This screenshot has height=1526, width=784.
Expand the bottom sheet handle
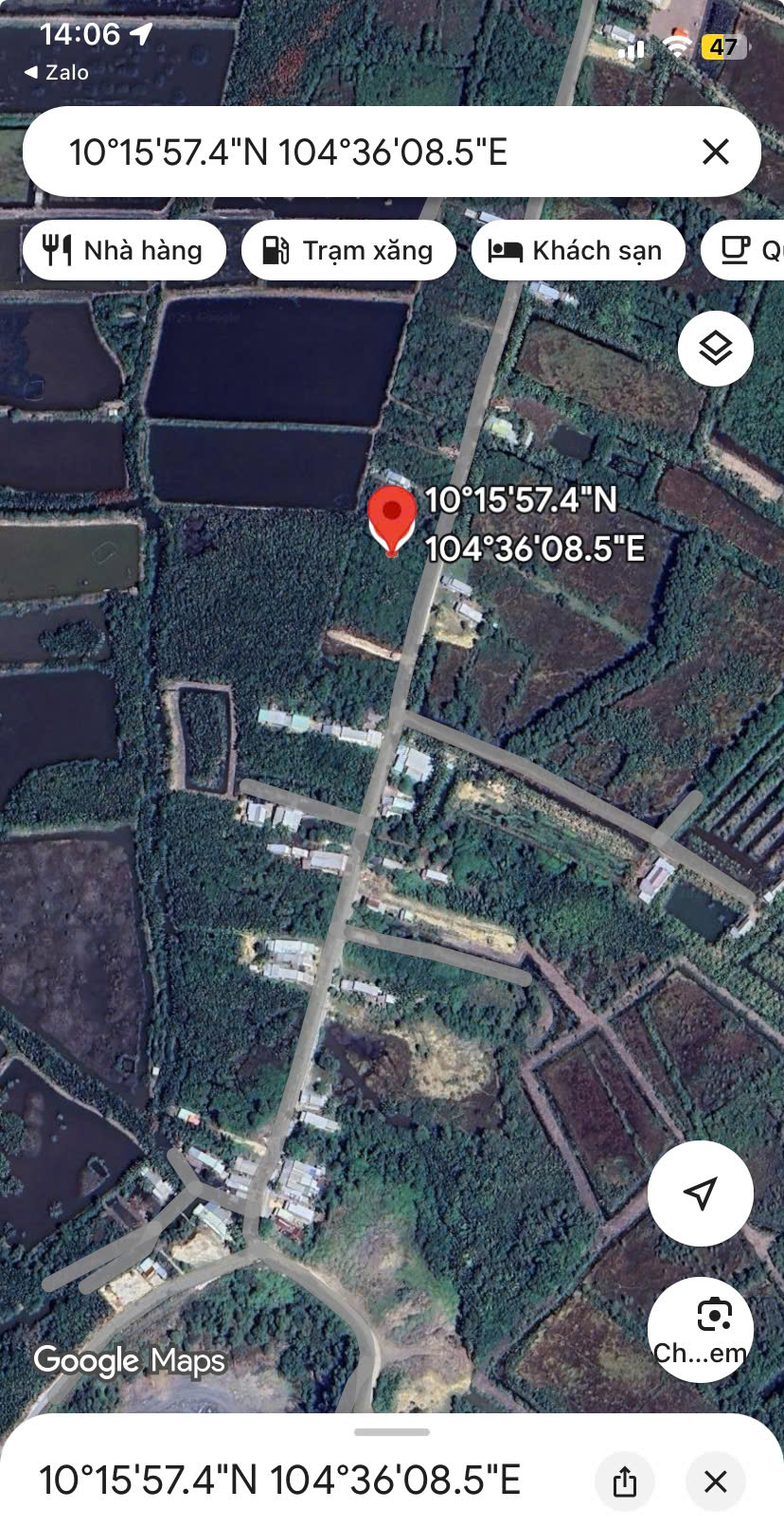(392, 1432)
